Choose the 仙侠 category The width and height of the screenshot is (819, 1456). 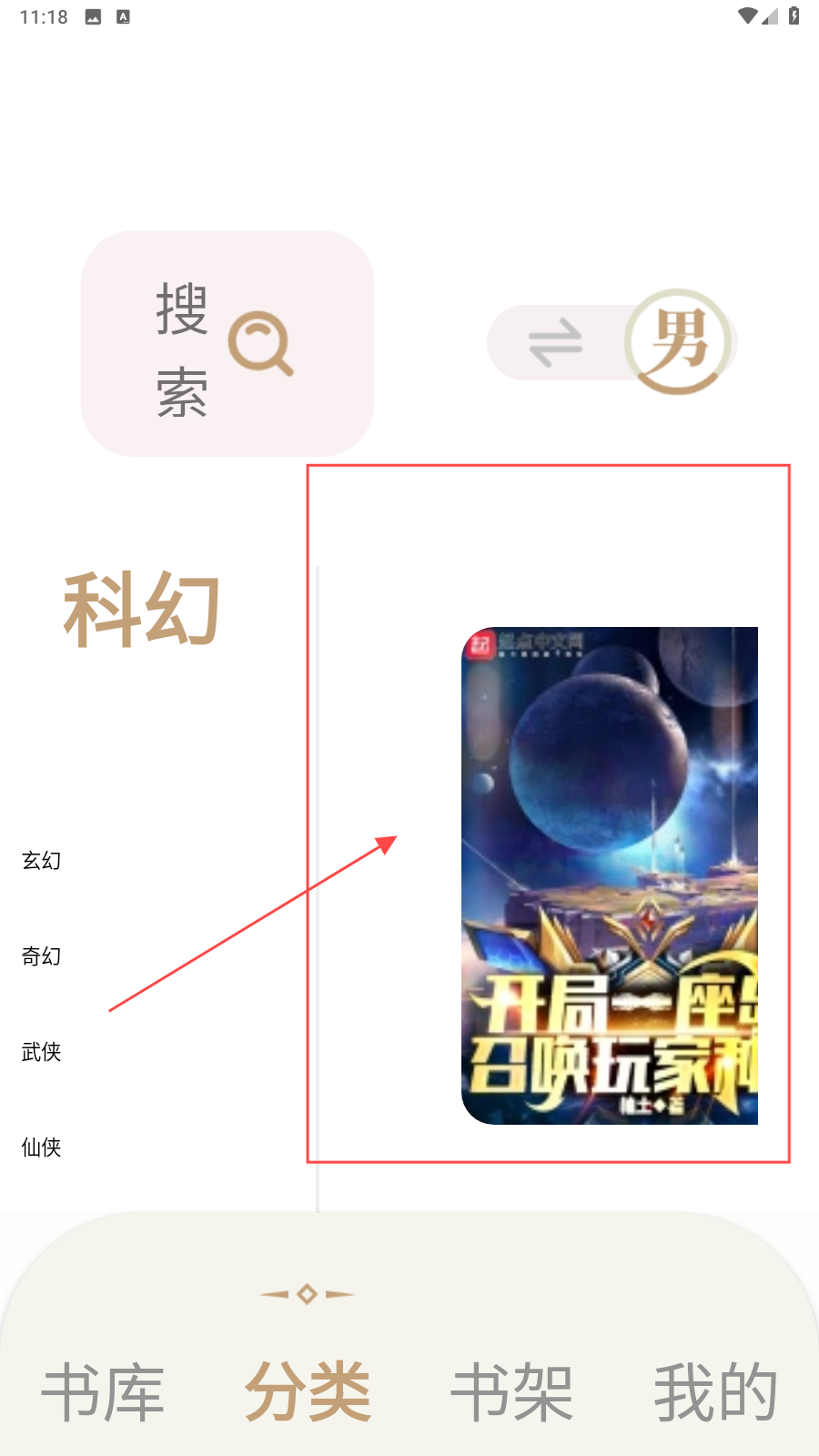coord(42,1148)
